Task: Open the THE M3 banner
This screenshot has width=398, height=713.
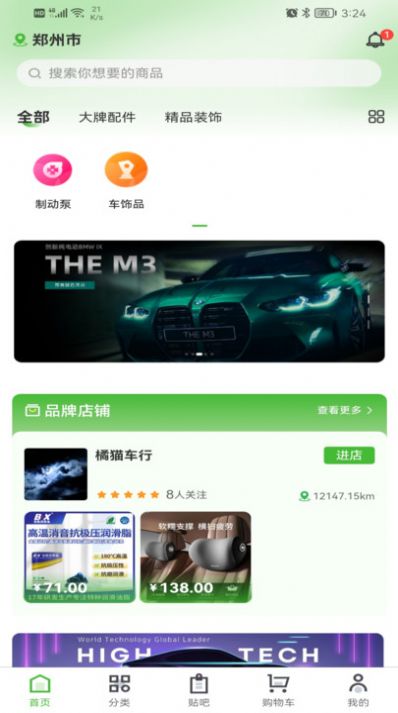Action: pyautogui.click(x=199, y=301)
